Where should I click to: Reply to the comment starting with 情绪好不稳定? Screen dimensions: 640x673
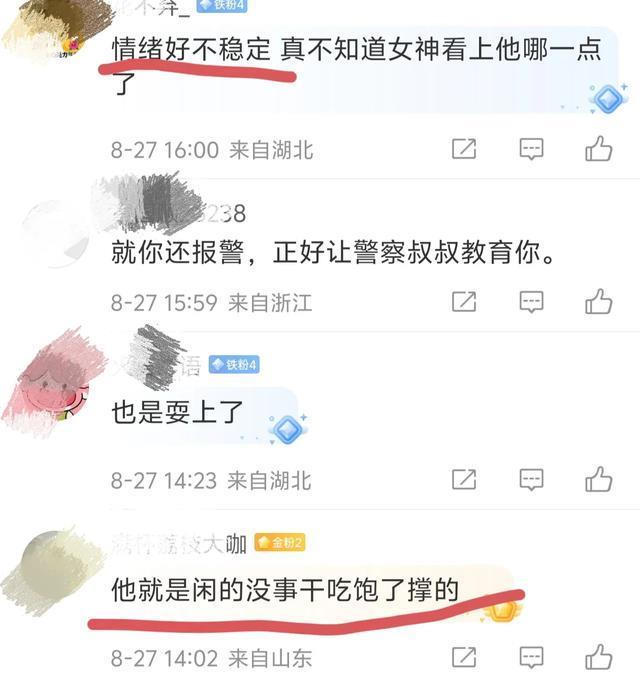point(531,150)
